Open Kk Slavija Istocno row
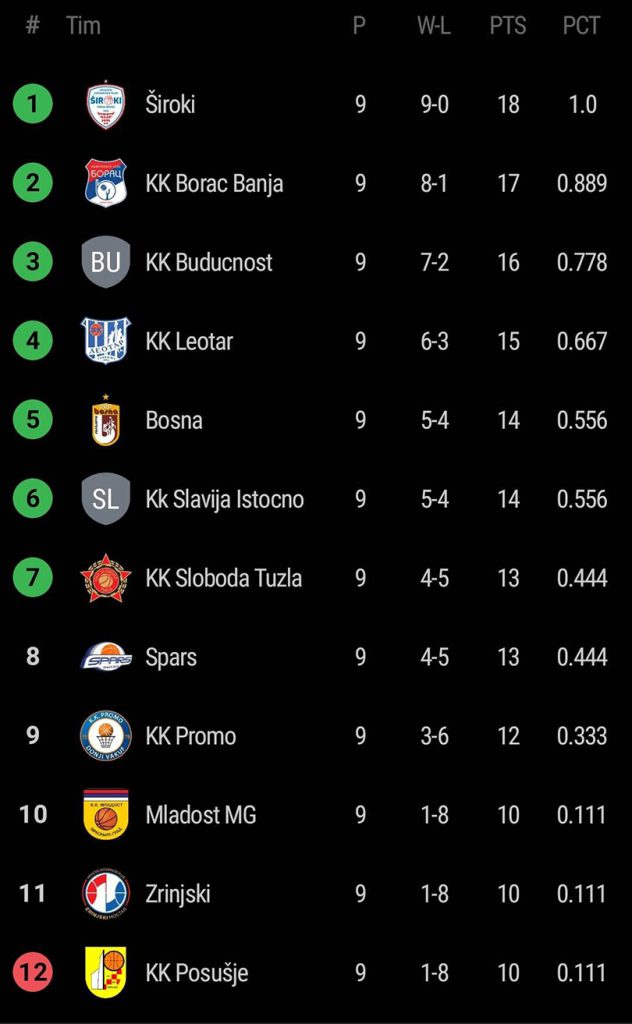This screenshot has height=1024, width=632. pyautogui.click(x=316, y=499)
